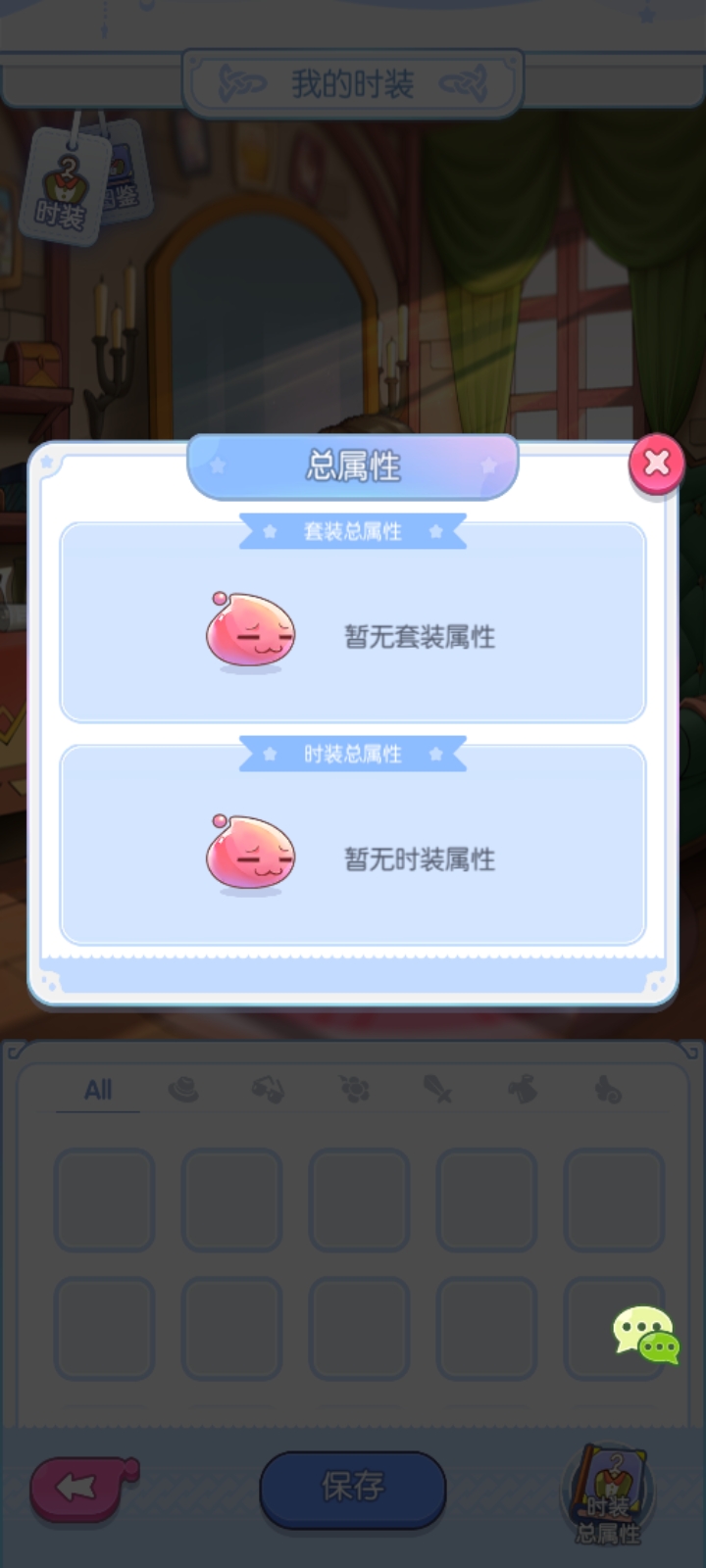Tap the 保存 button
Screen dimensions: 706x1568
click(x=353, y=1487)
